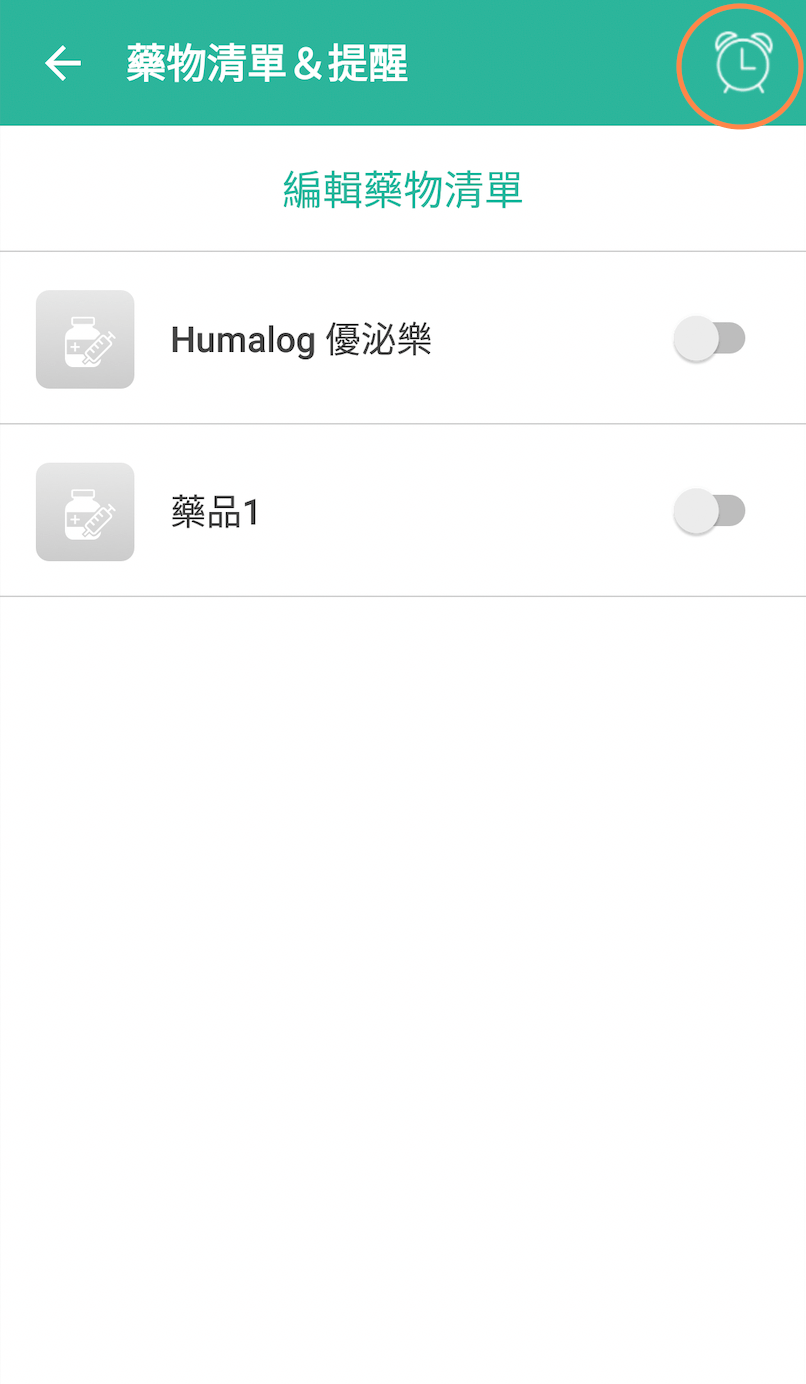The height and width of the screenshot is (1384, 806).
Task: Open the circled reminder clock at top right
Action: (739, 62)
